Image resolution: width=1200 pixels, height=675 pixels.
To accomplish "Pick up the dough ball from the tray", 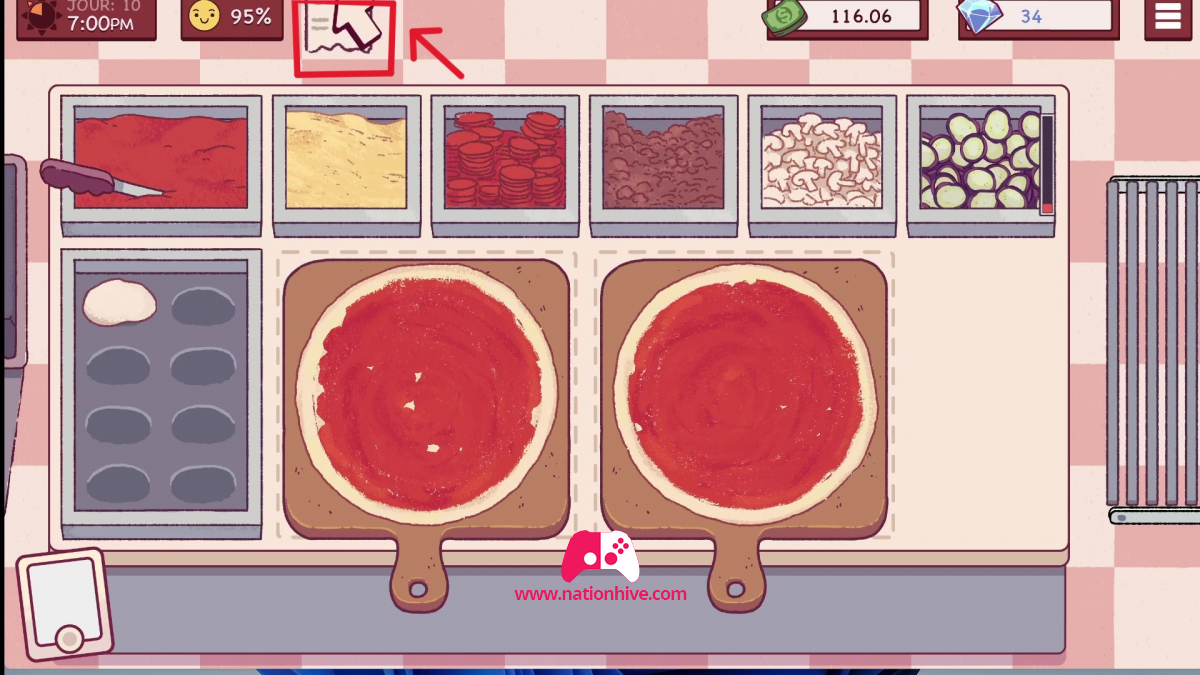I will (x=119, y=302).
